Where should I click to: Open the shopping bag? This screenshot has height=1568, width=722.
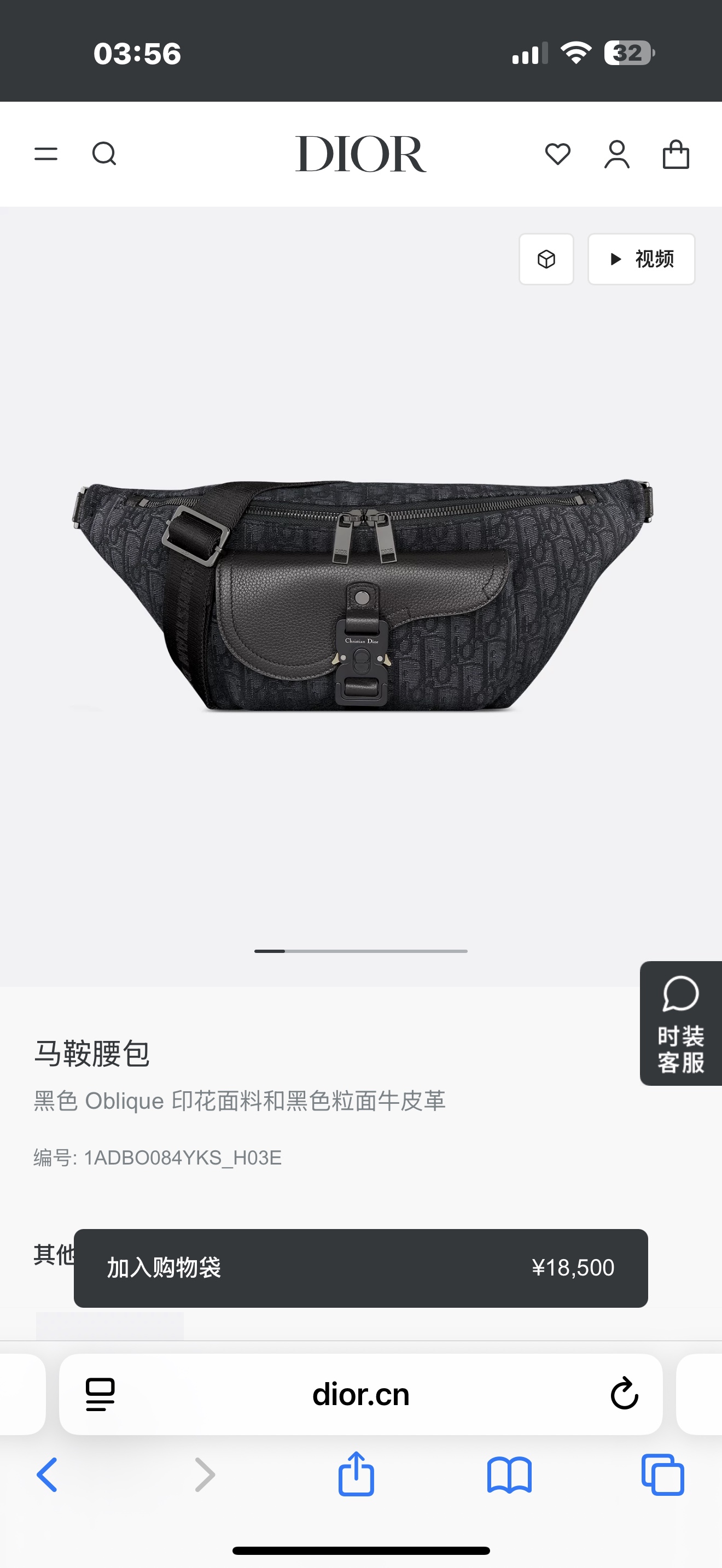676,154
